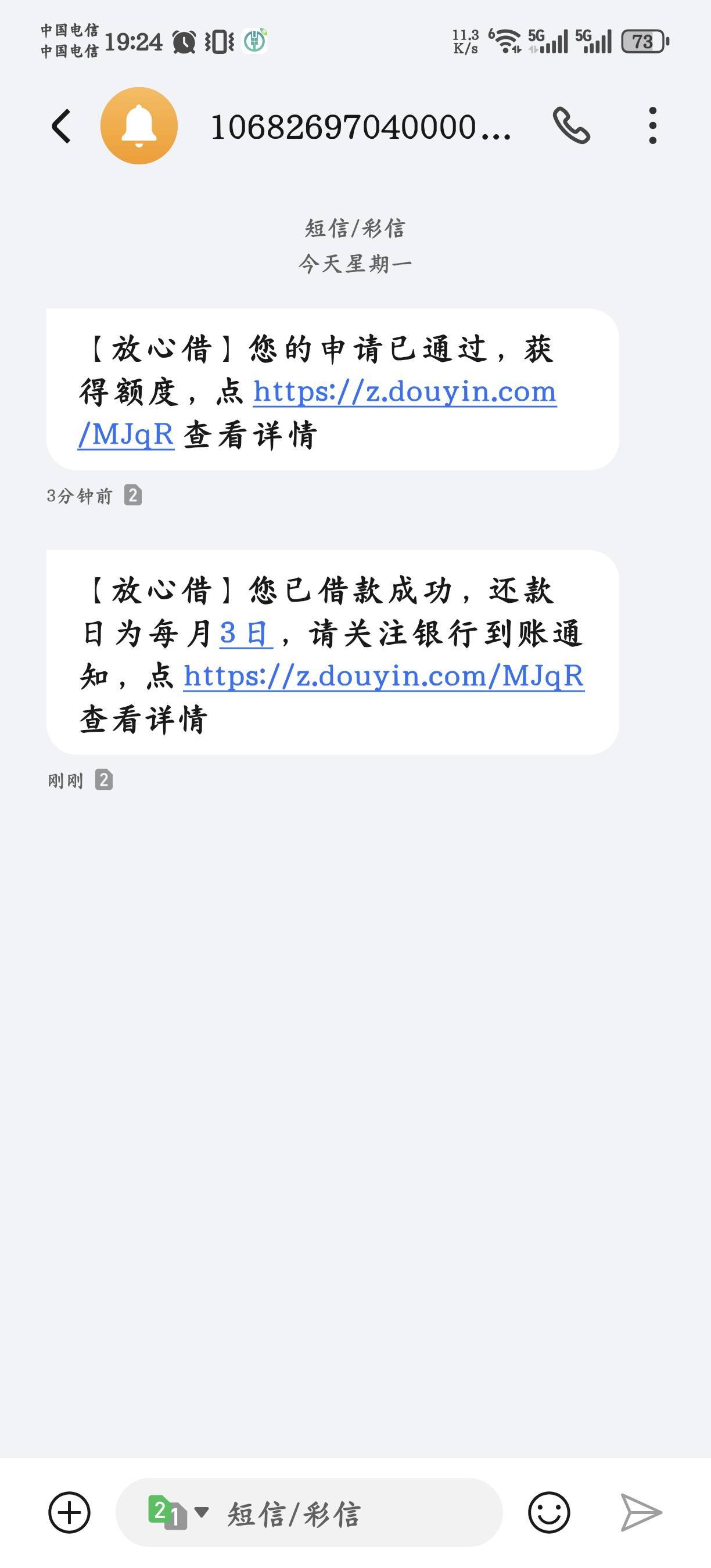Call the sender number 10682697040000
This screenshot has height=1568, width=711.
tap(571, 126)
